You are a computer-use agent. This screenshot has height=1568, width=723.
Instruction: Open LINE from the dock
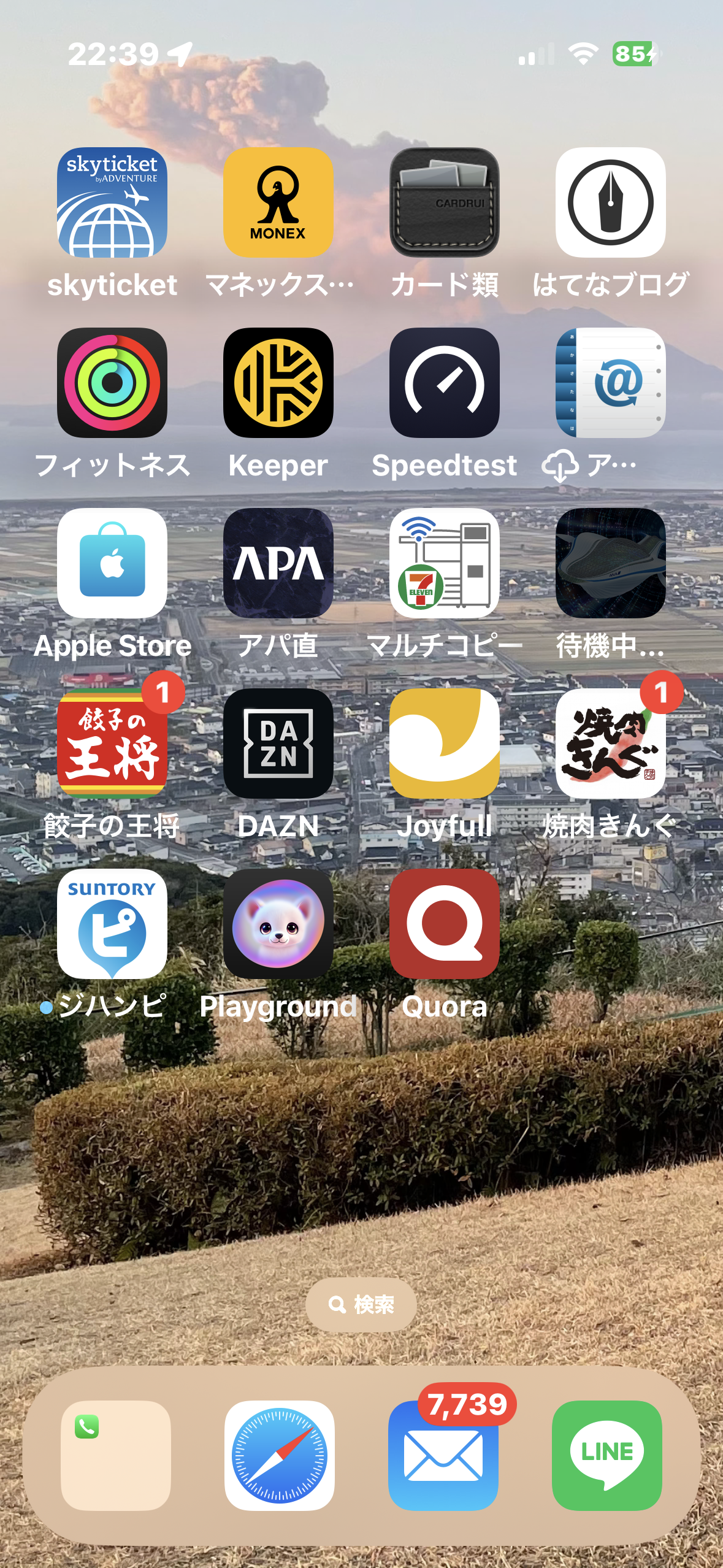point(607,1455)
